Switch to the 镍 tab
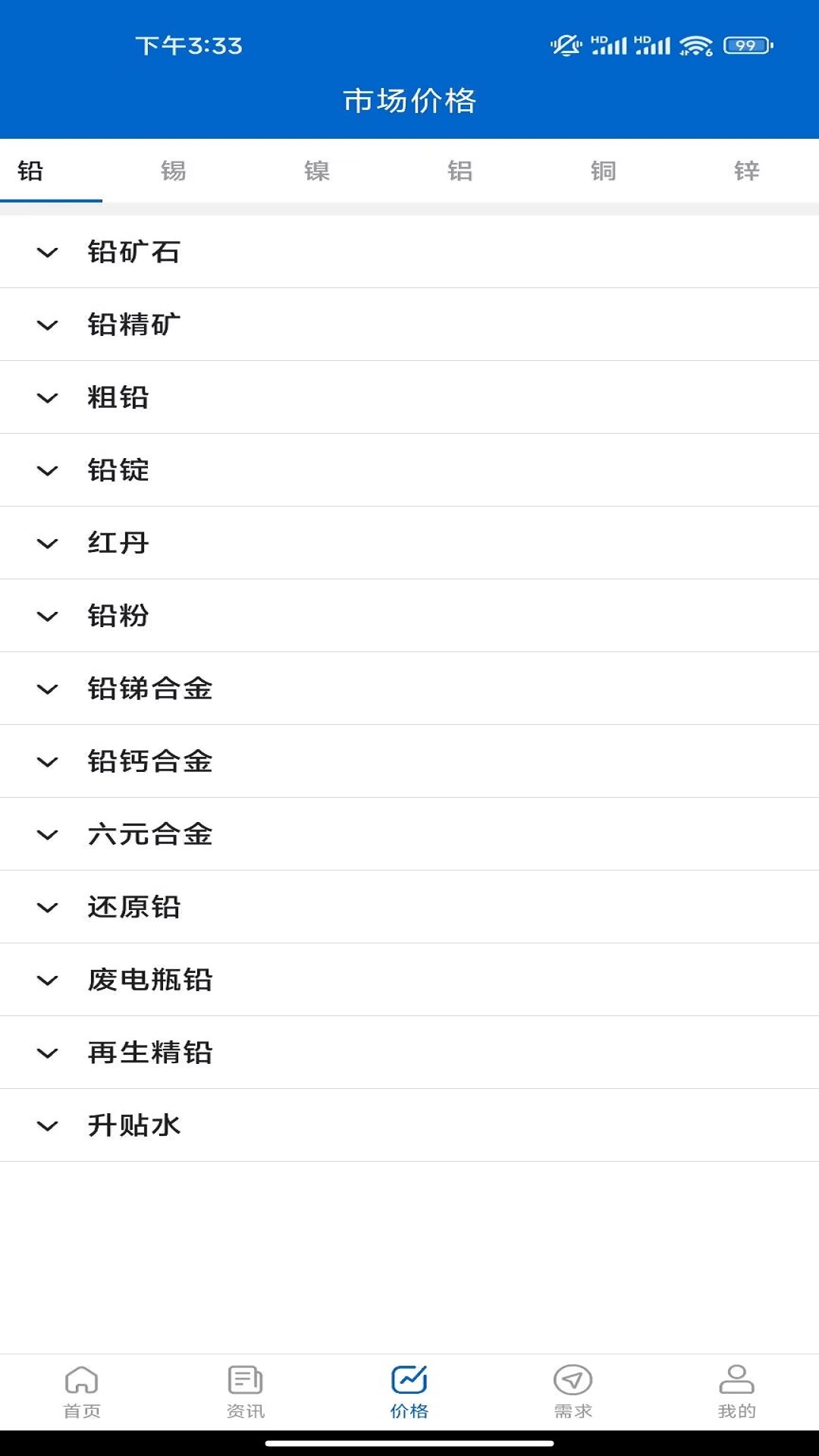819x1456 pixels. point(316,171)
